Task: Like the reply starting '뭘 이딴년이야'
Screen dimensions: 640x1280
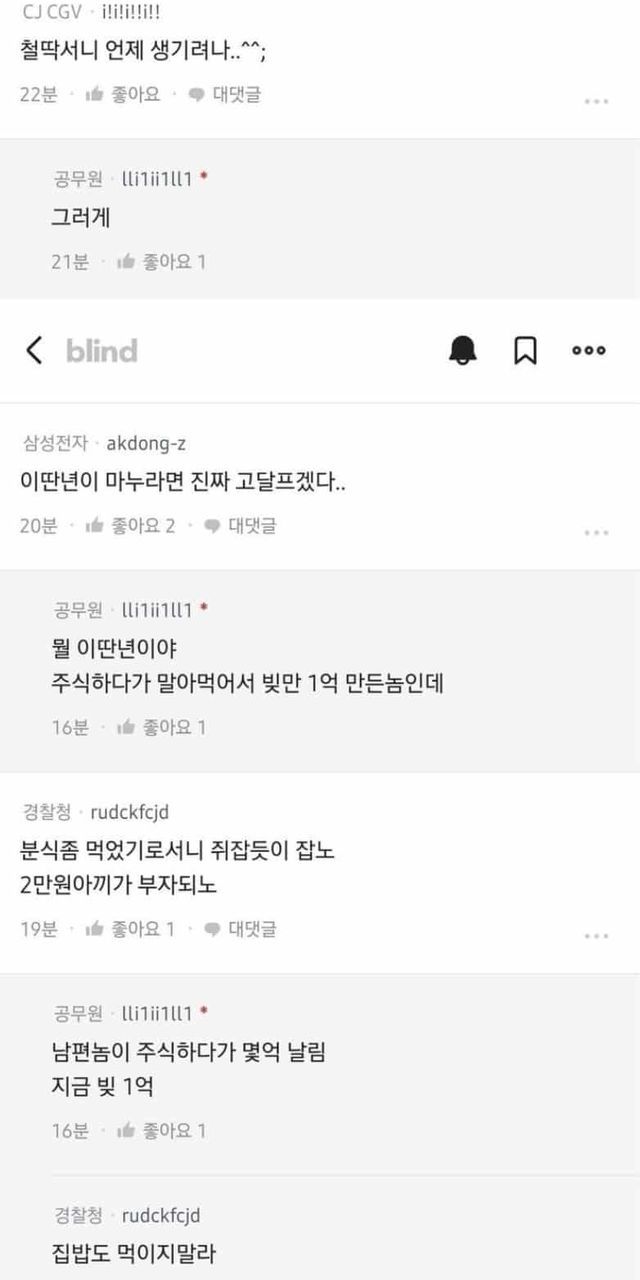Action: (160, 727)
